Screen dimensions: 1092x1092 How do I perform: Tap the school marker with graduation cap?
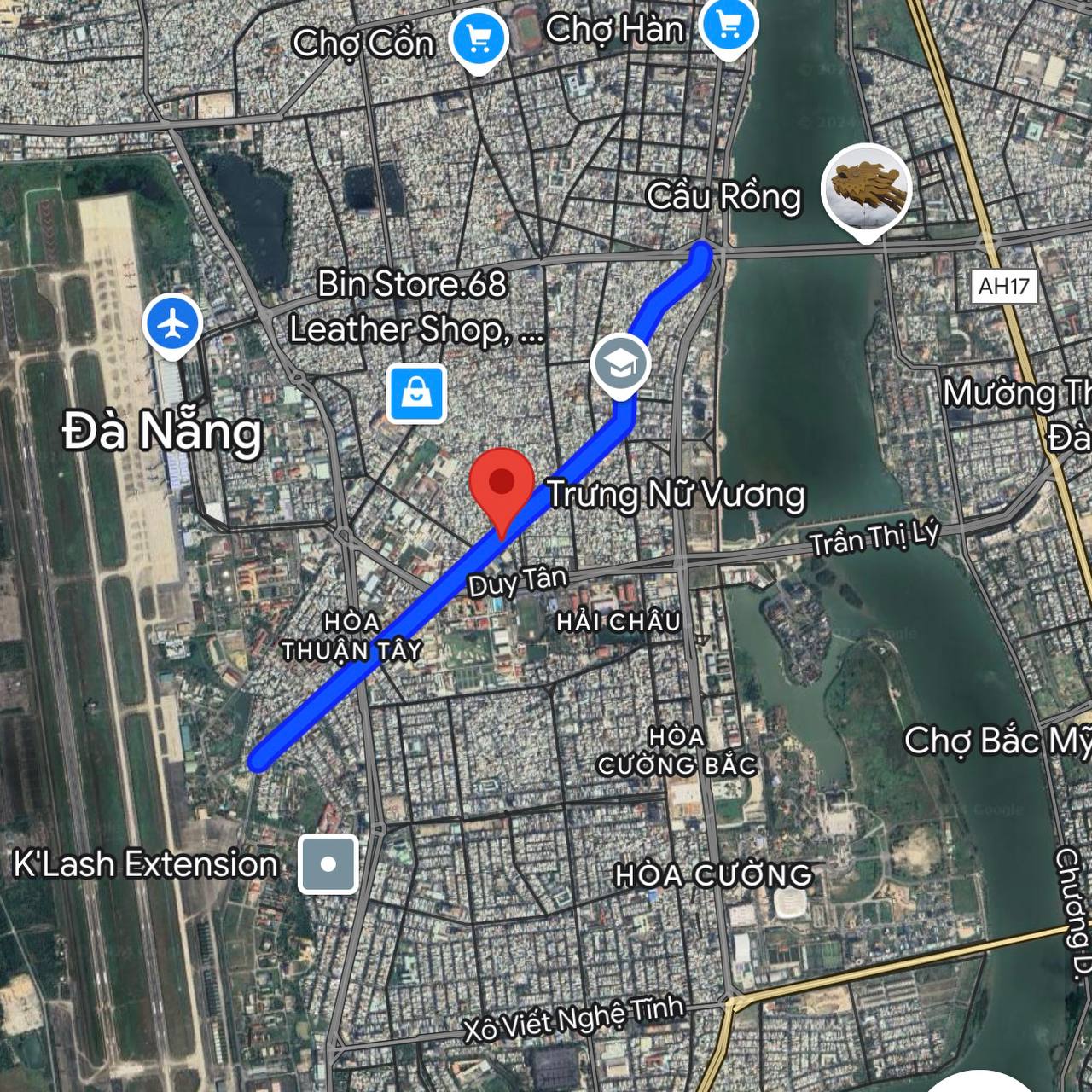622,365
